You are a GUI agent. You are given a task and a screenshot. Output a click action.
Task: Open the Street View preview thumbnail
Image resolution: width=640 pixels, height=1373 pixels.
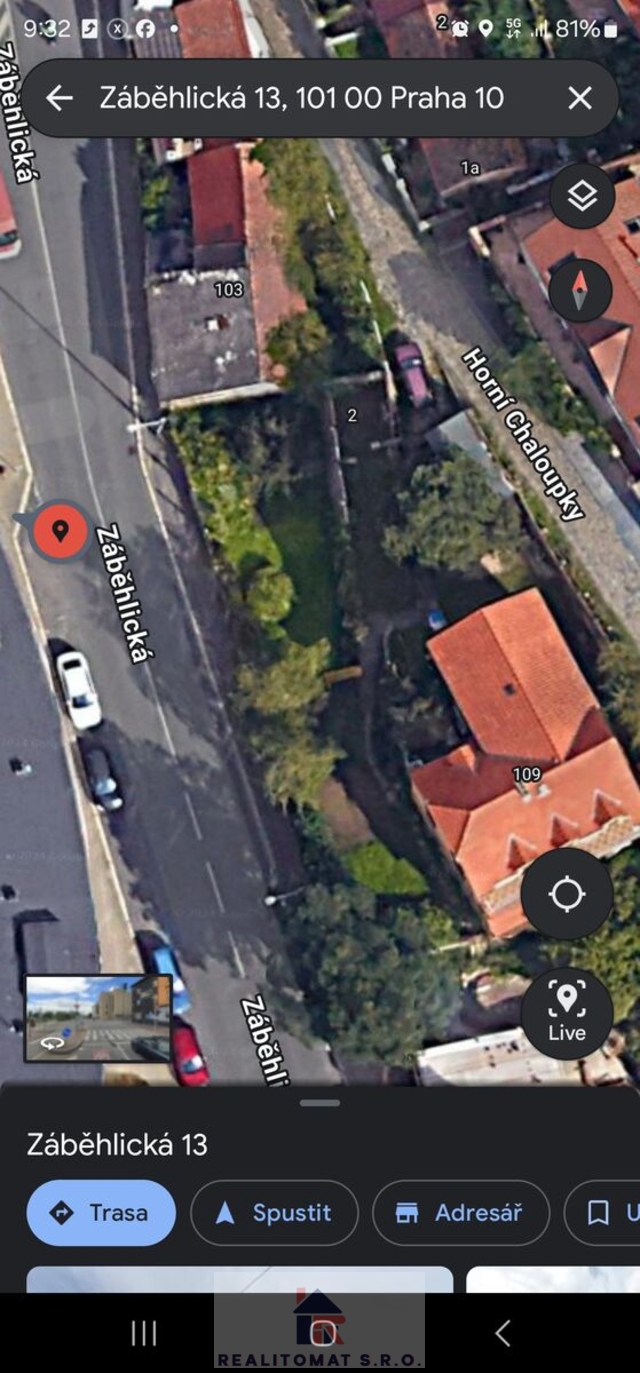97,1017
